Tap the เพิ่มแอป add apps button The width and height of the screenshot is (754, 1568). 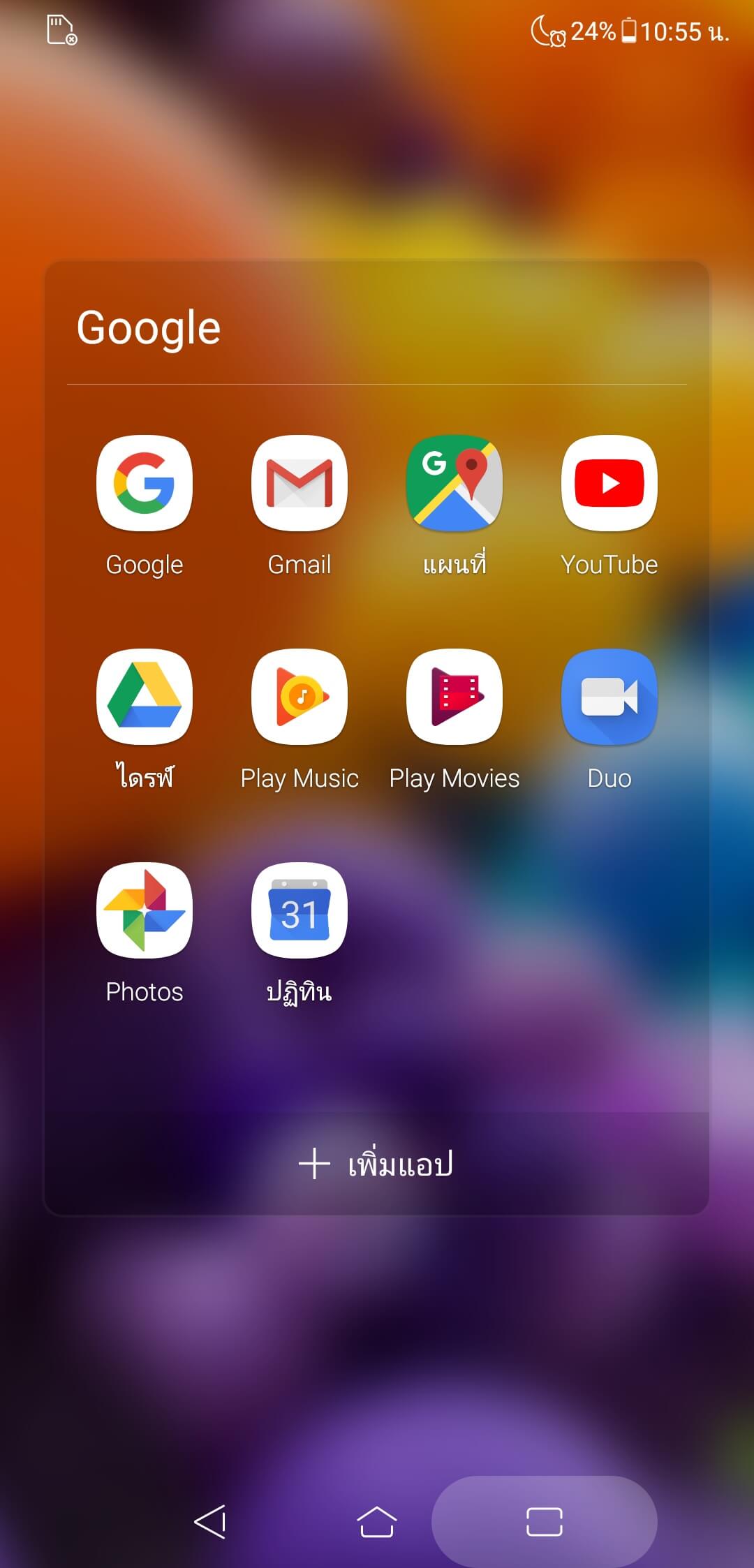click(377, 1163)
